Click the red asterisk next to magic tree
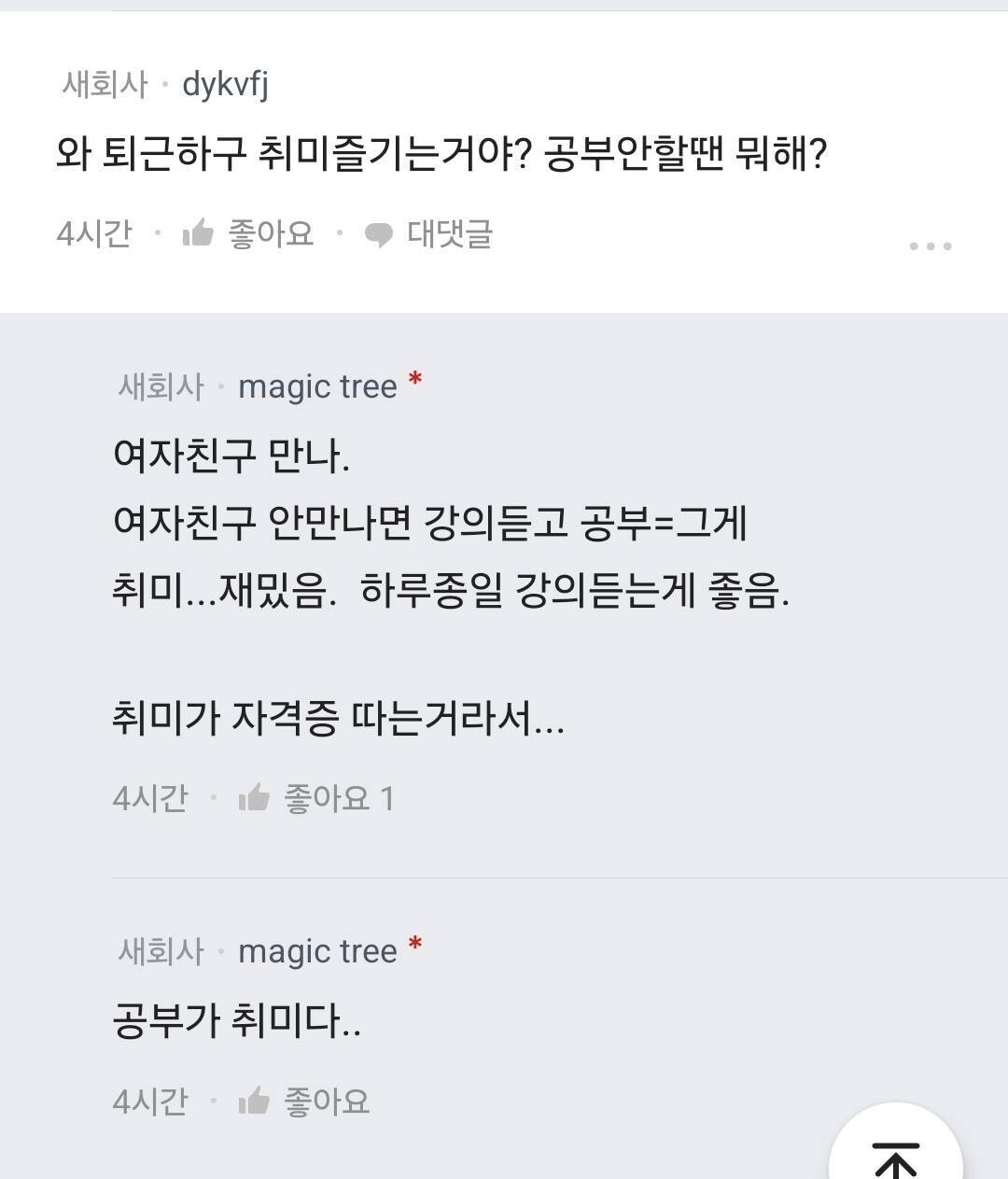This screenshot has height=1179, width=1008. click(414, 378)
